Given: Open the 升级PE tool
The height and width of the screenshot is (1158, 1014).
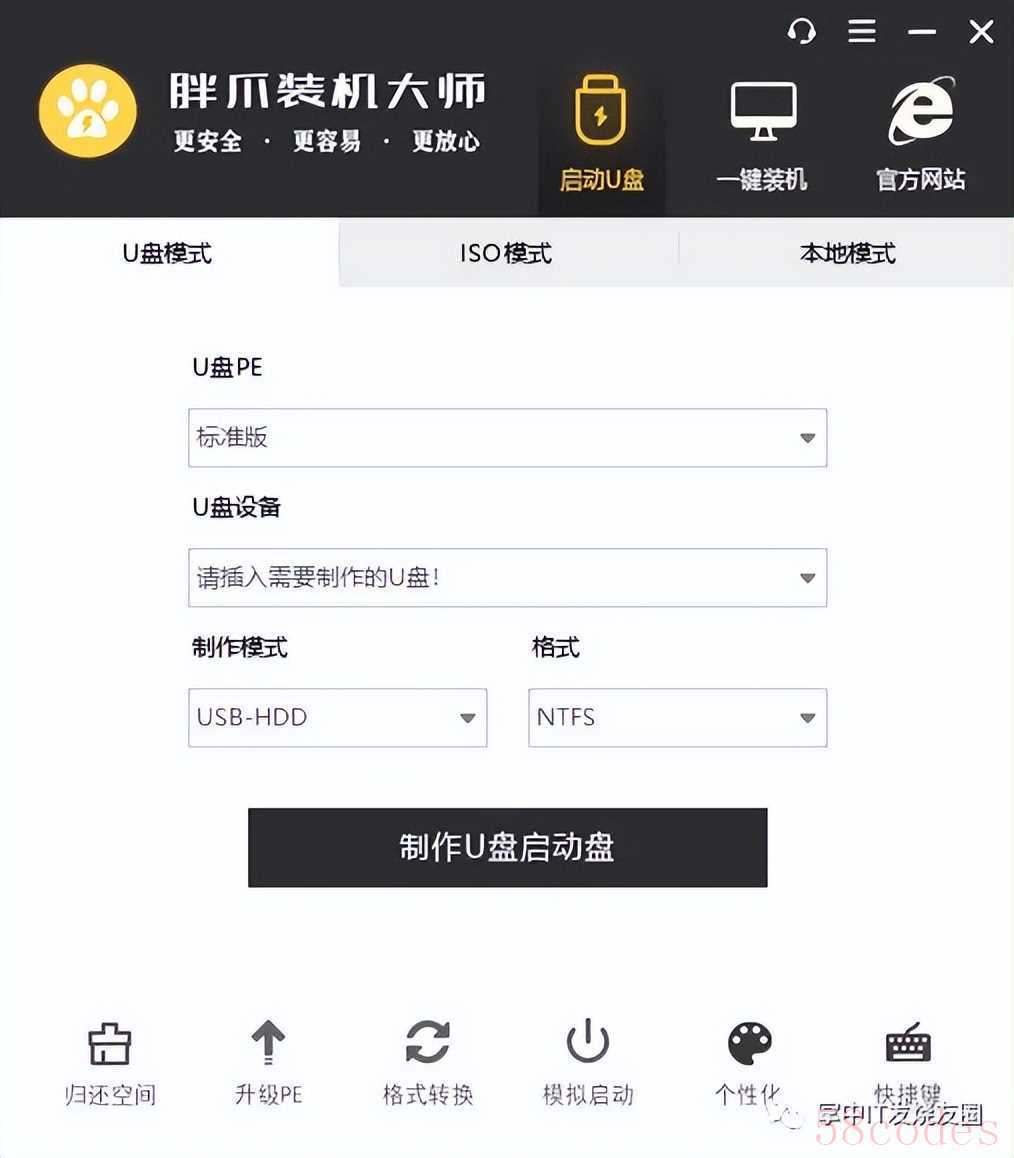Looking at the screenshot, I should coord(268,1064).
